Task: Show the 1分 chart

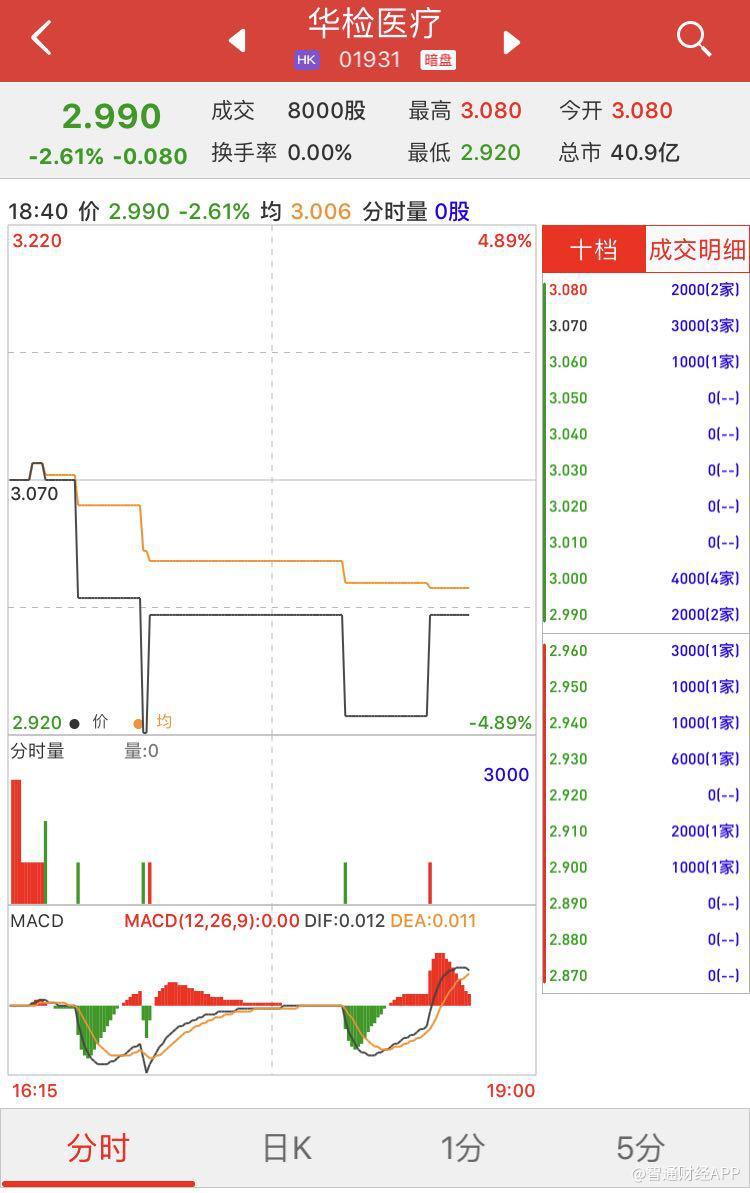Action: (x=462, y=1148)
